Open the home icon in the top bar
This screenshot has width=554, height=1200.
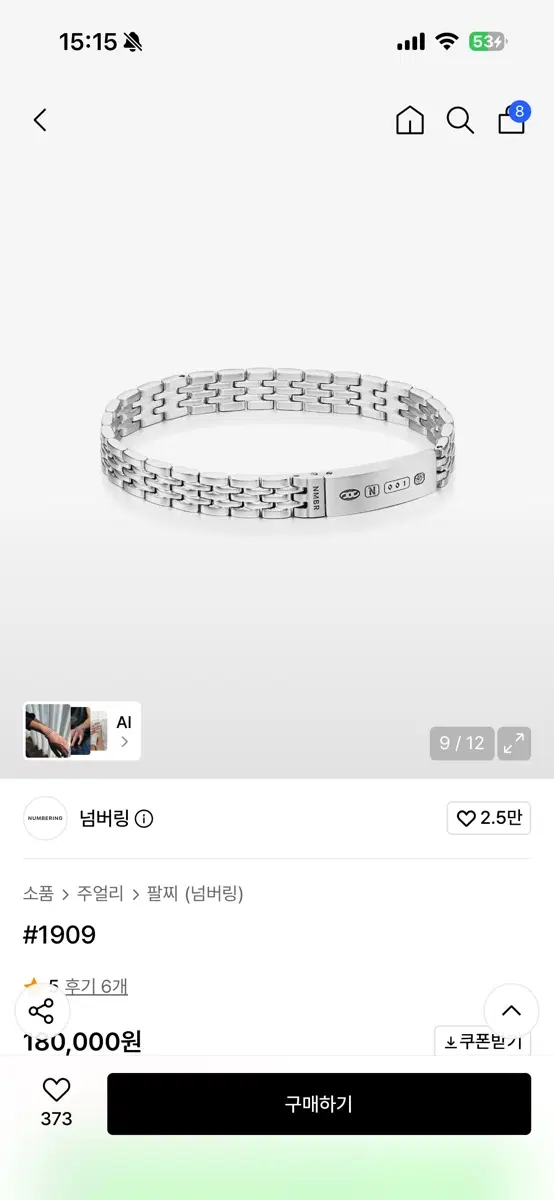pyautogui.click(x=410, y=120)
